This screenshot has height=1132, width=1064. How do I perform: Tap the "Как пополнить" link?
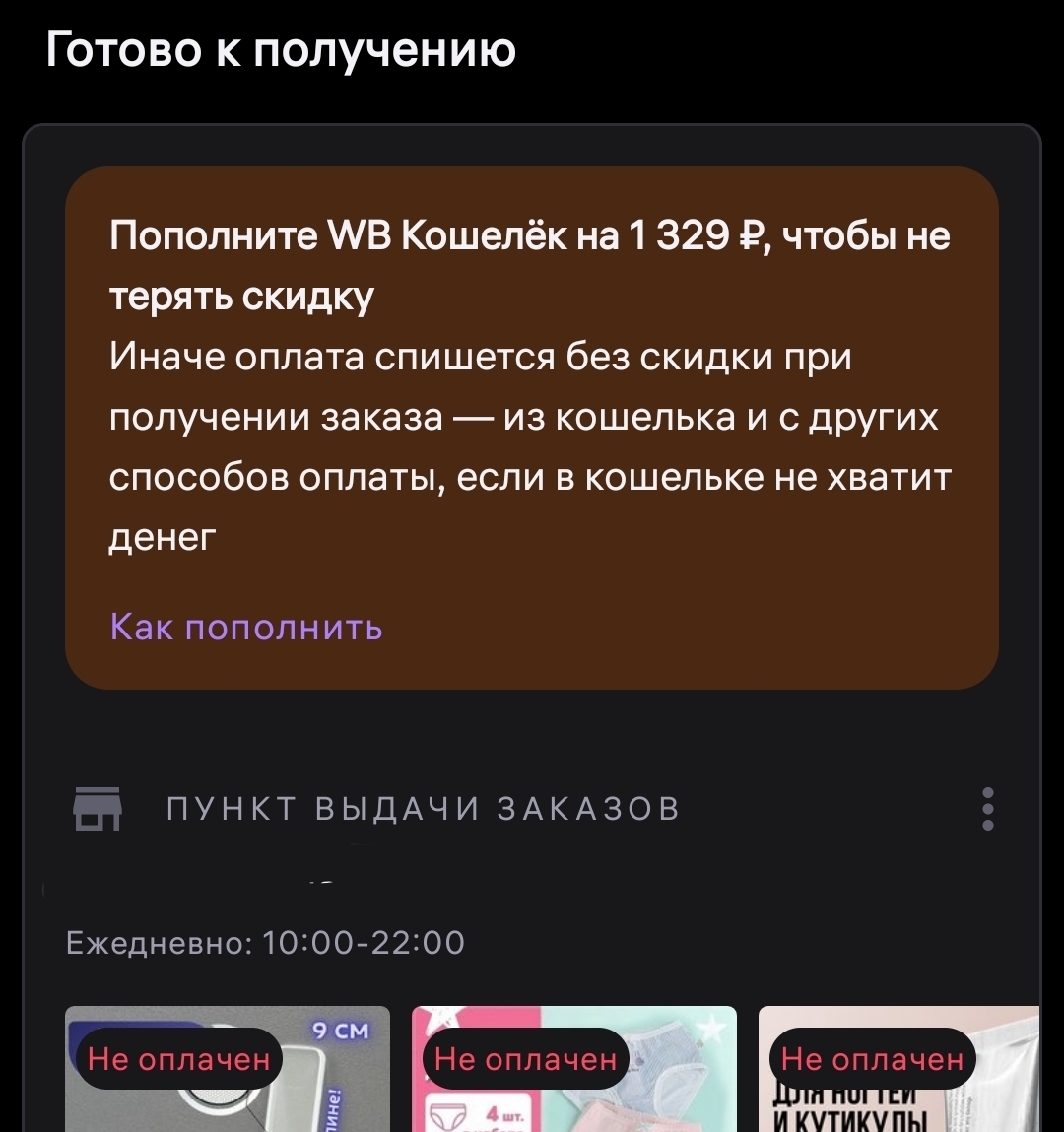tap(246, 627)
